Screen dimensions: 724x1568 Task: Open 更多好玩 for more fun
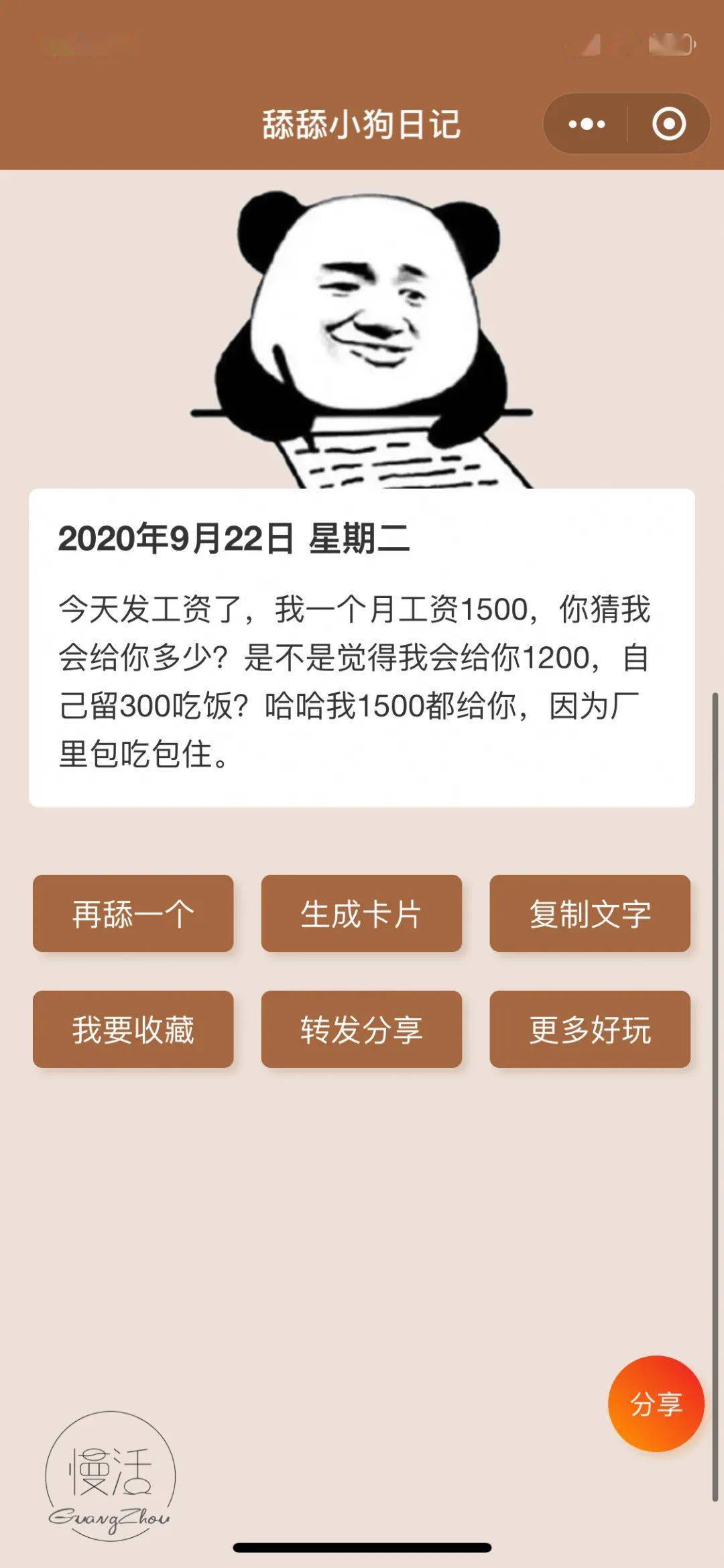point(590,1029)
